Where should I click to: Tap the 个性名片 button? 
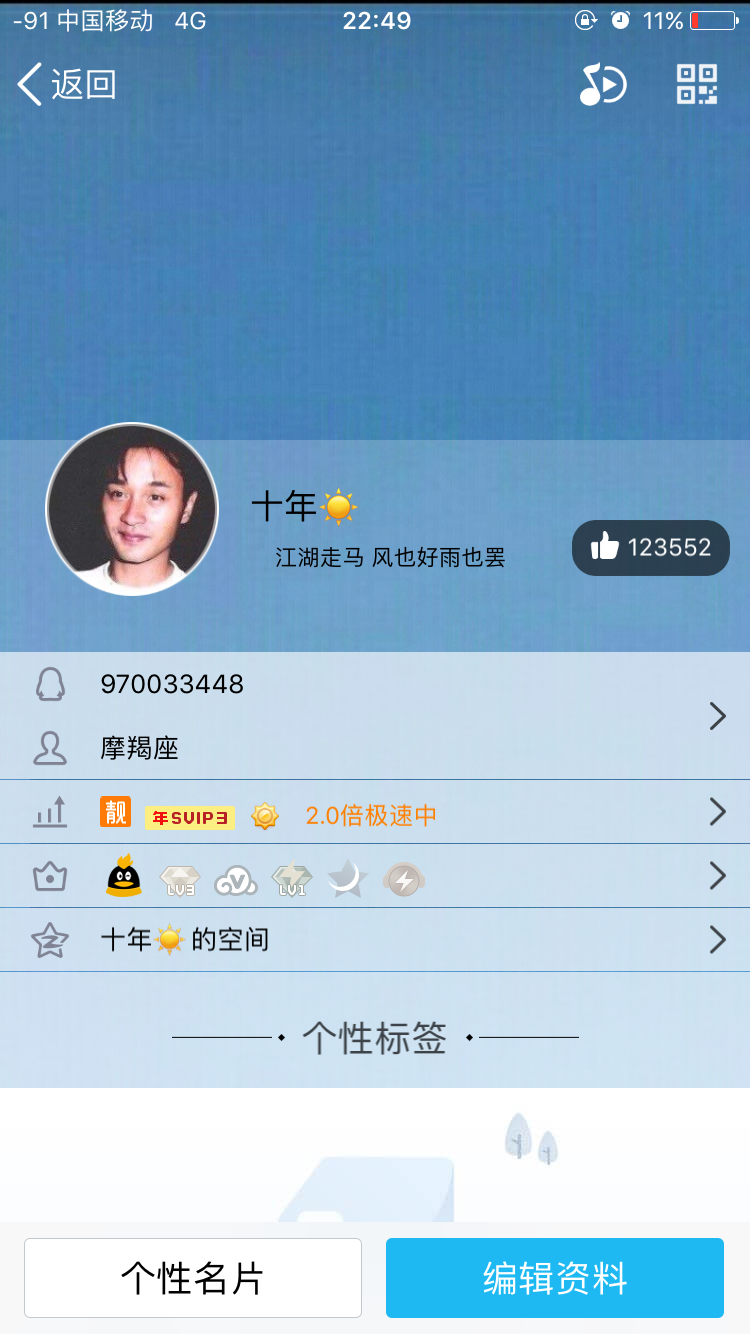pos(193,1278)
